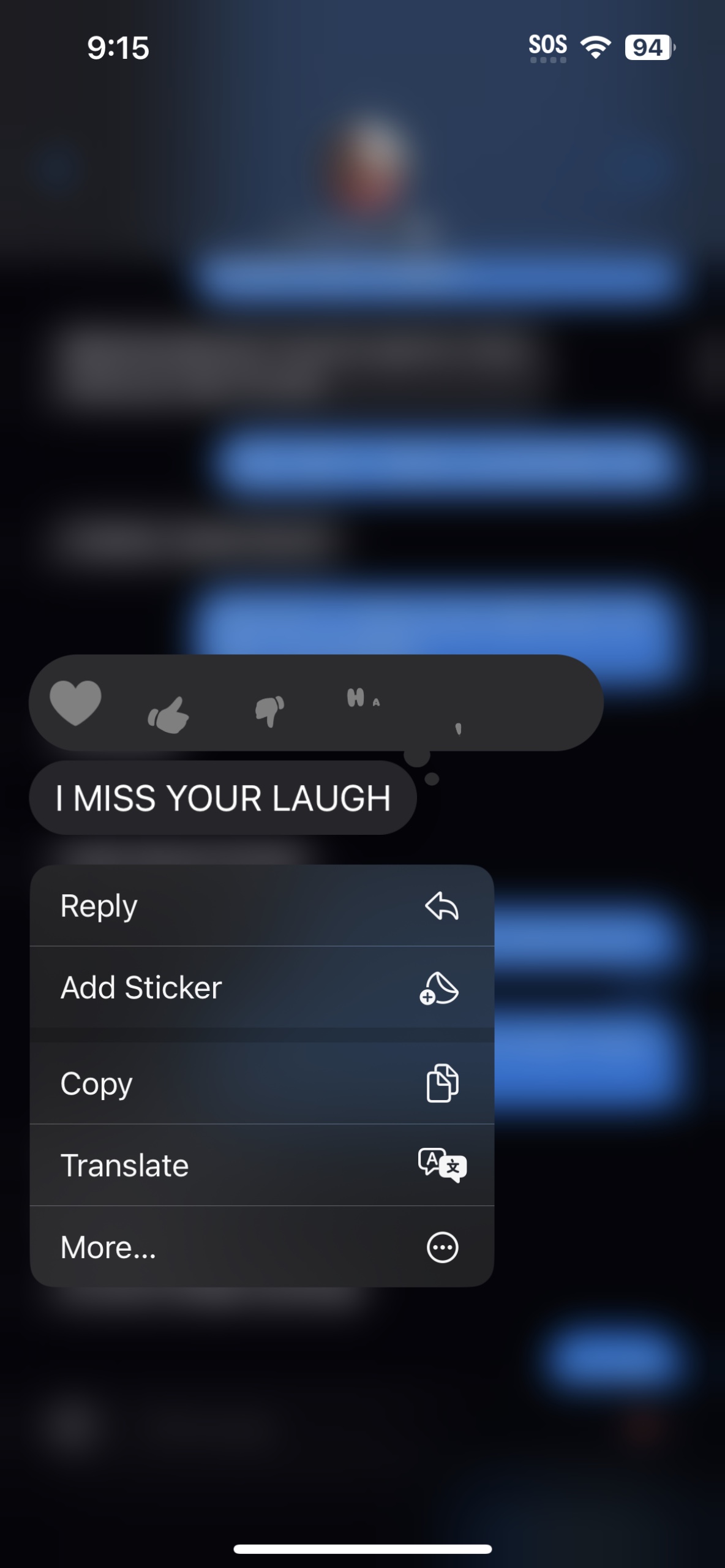This screenshot has height=1568, width=725.
Task: React with the heart tapback
Action: coord(75,703)
